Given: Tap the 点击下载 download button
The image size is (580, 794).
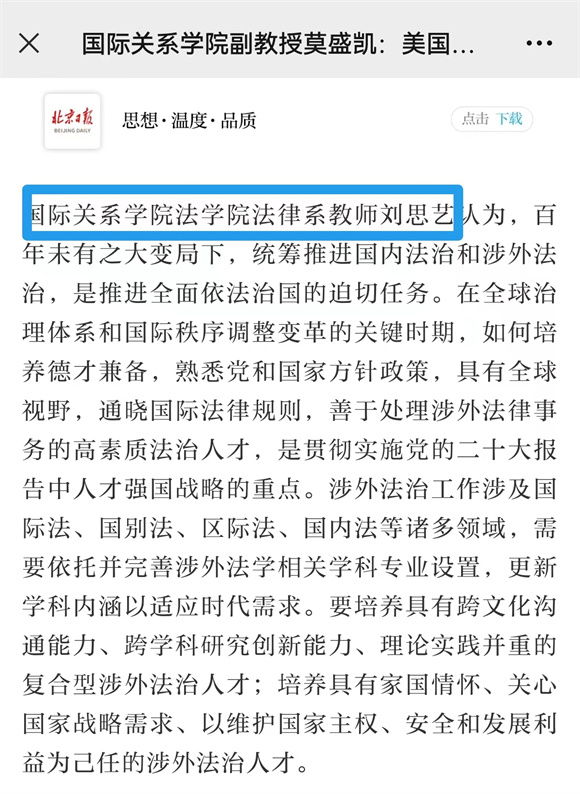Looking at the screenshot, I should (x=492, y=120).
